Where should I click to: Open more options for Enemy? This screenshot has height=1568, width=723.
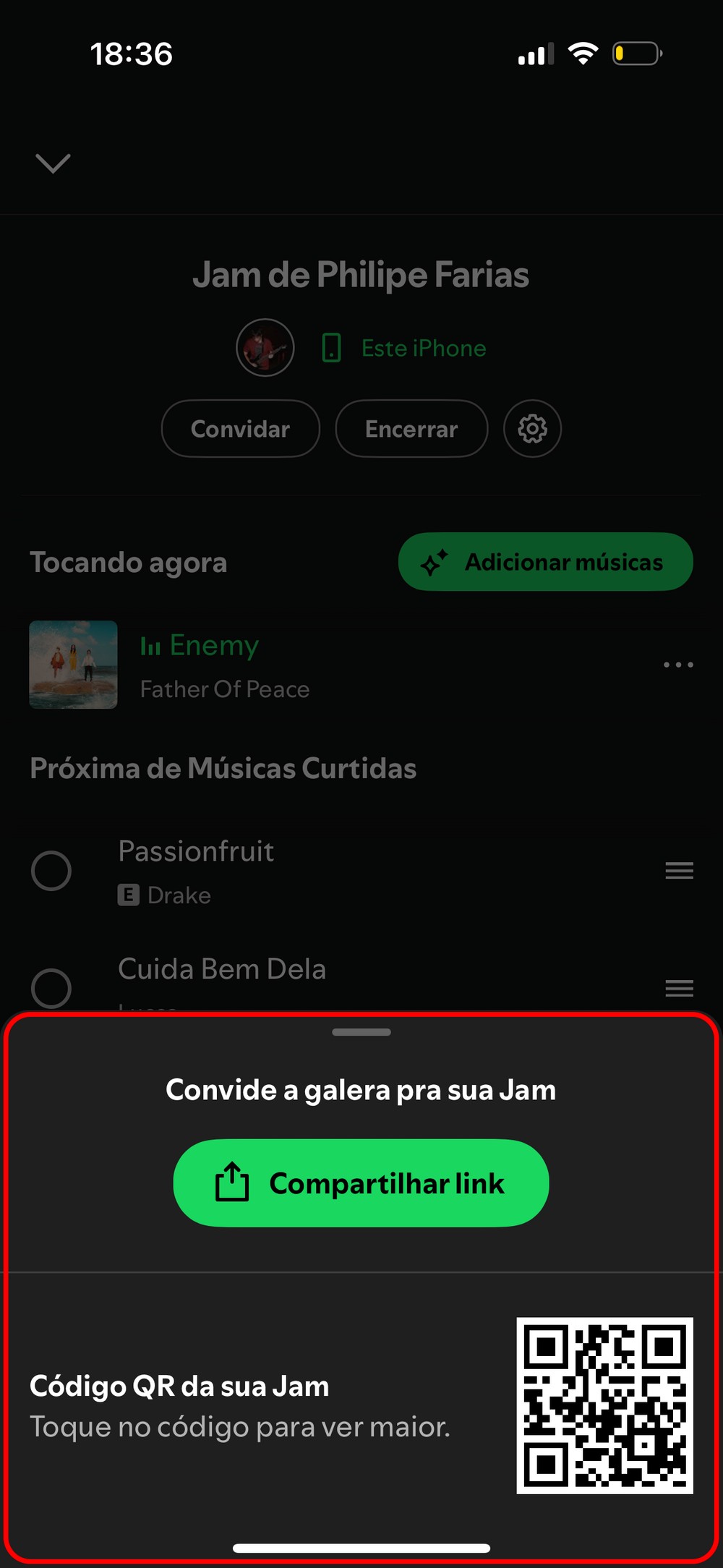tap(678, 665)
